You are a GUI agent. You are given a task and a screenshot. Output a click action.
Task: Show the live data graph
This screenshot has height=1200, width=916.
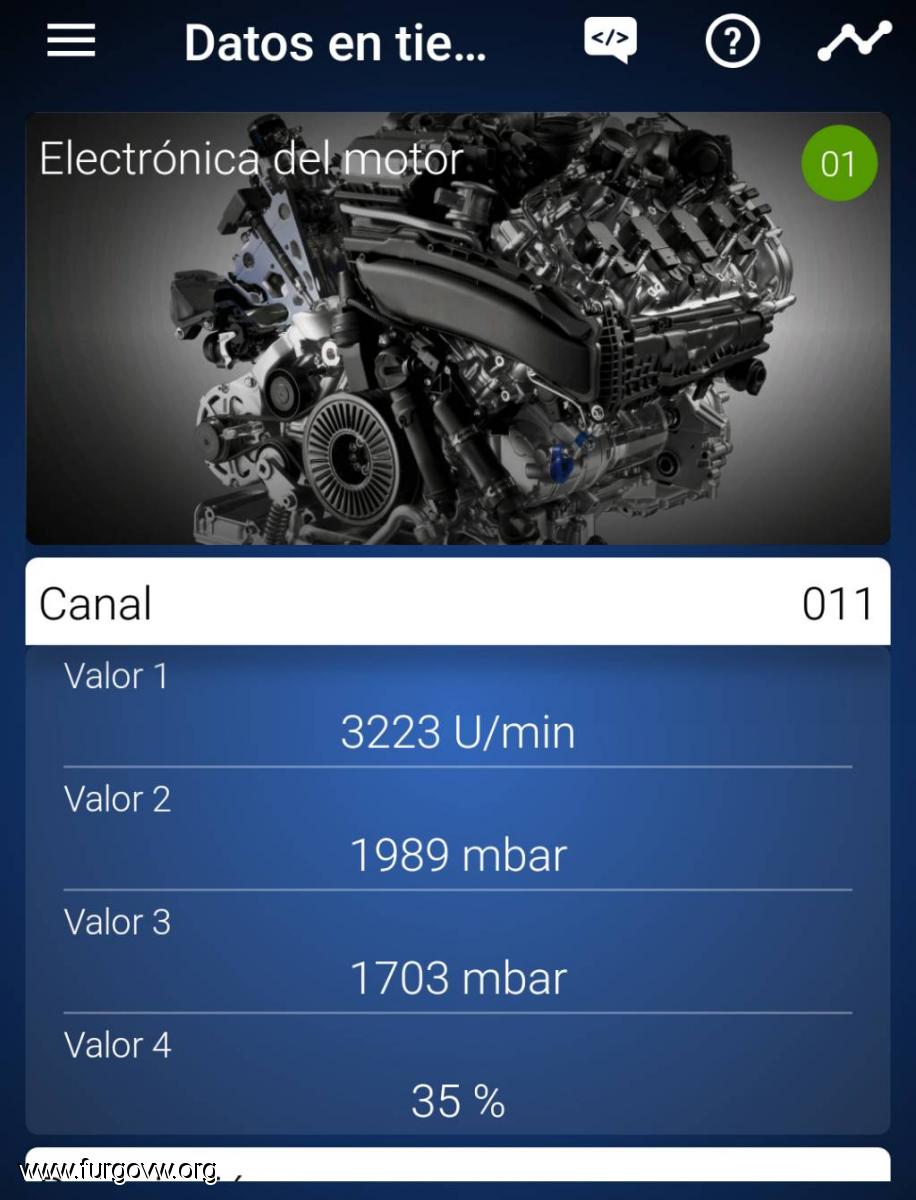pos(854,41)
